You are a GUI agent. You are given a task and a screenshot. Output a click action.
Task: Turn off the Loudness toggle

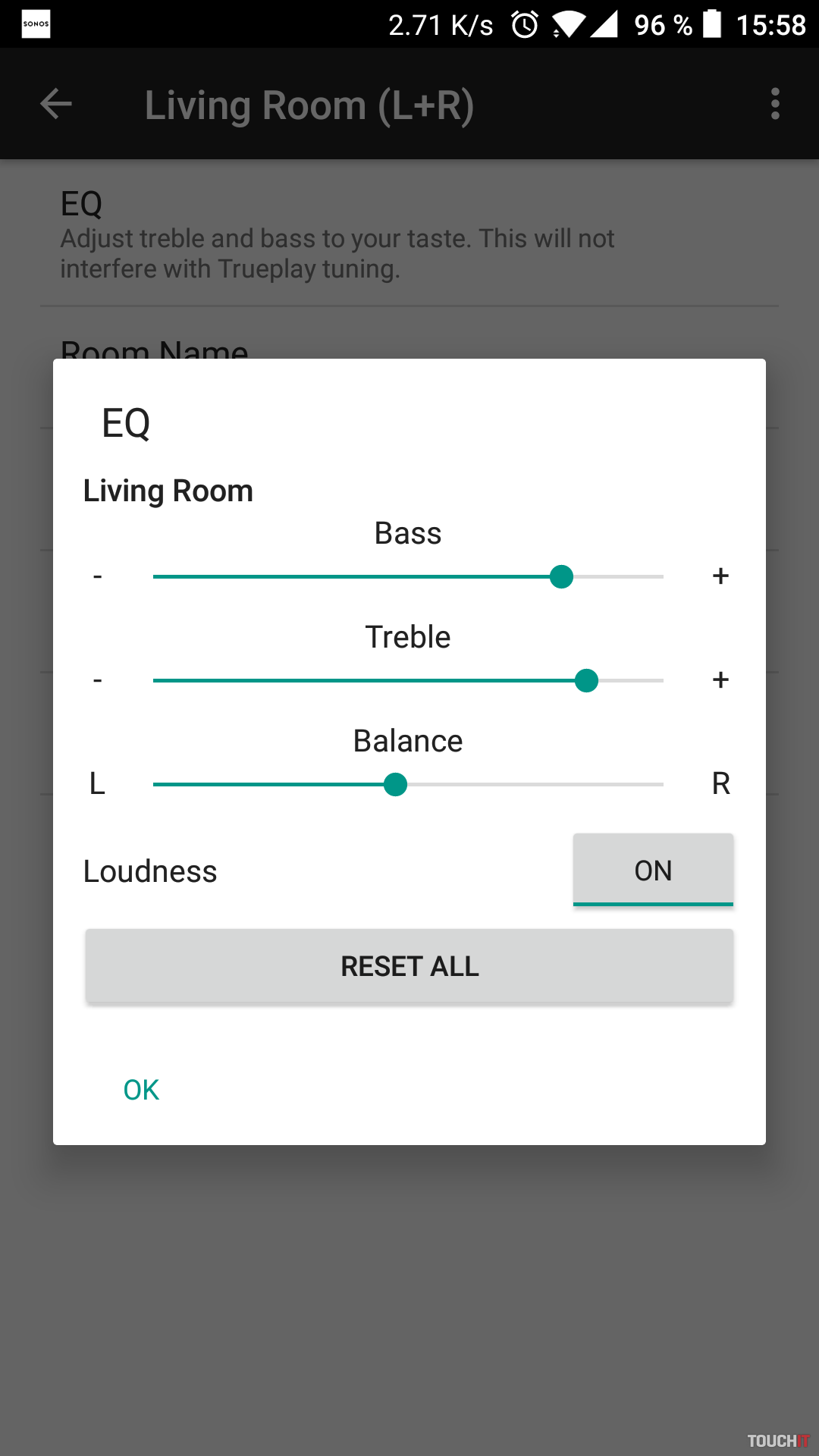tap(653, 871)
